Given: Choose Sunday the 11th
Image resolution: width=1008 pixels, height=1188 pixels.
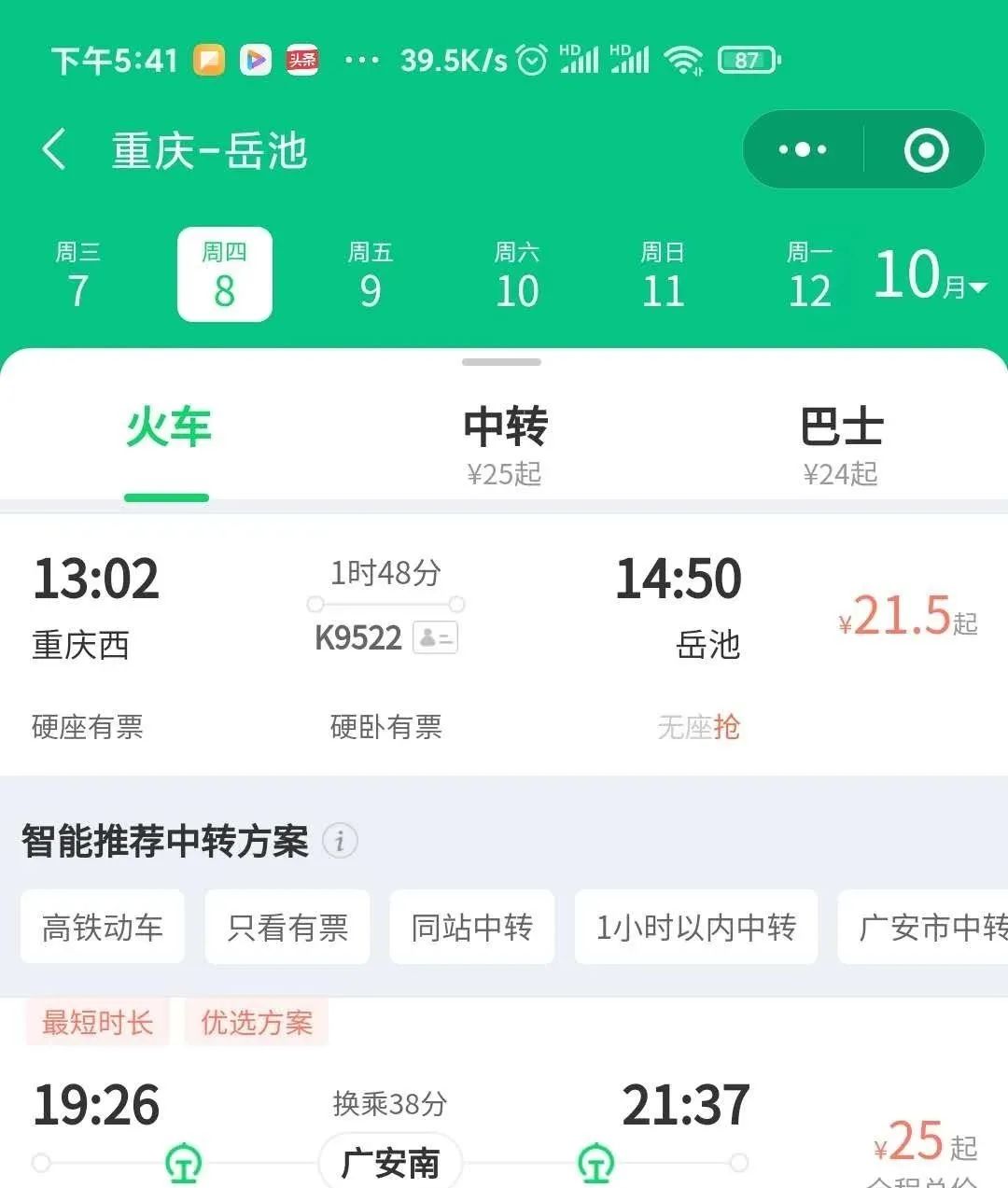Looking at the screenshot, I should click(663, 275).
